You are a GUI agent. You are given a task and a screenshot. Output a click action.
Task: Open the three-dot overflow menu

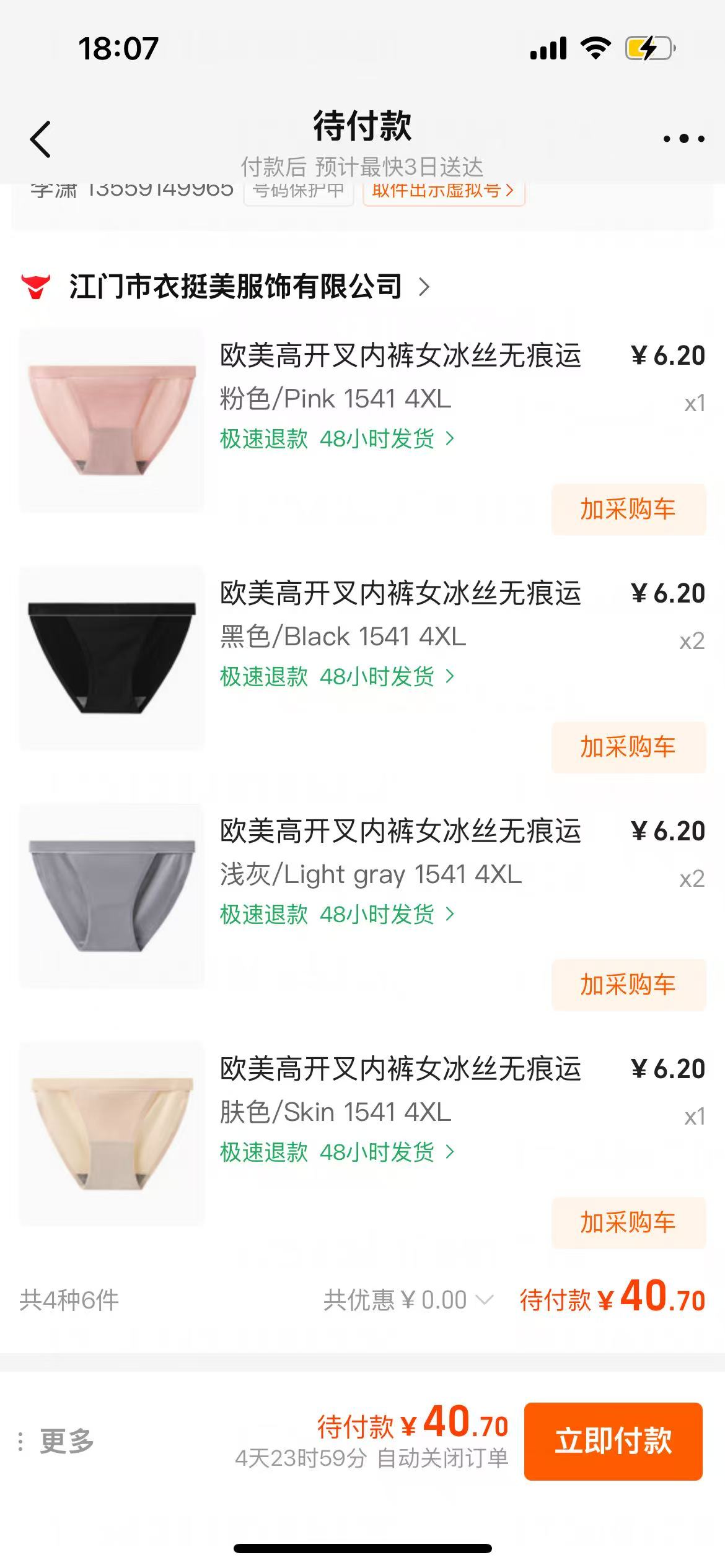pyautogui.click(x=683, y=139)
